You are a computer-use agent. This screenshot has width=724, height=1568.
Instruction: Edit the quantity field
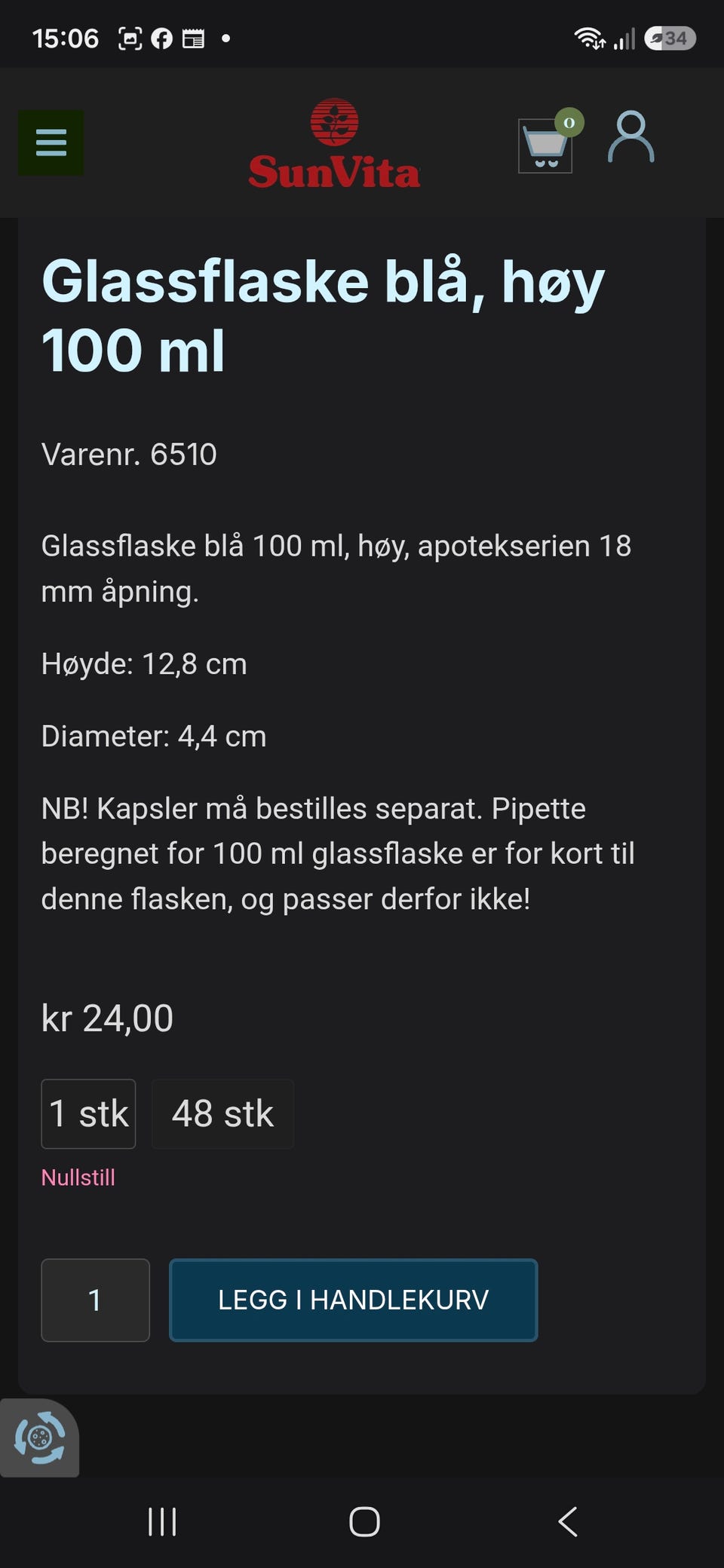coord(95,1300)
